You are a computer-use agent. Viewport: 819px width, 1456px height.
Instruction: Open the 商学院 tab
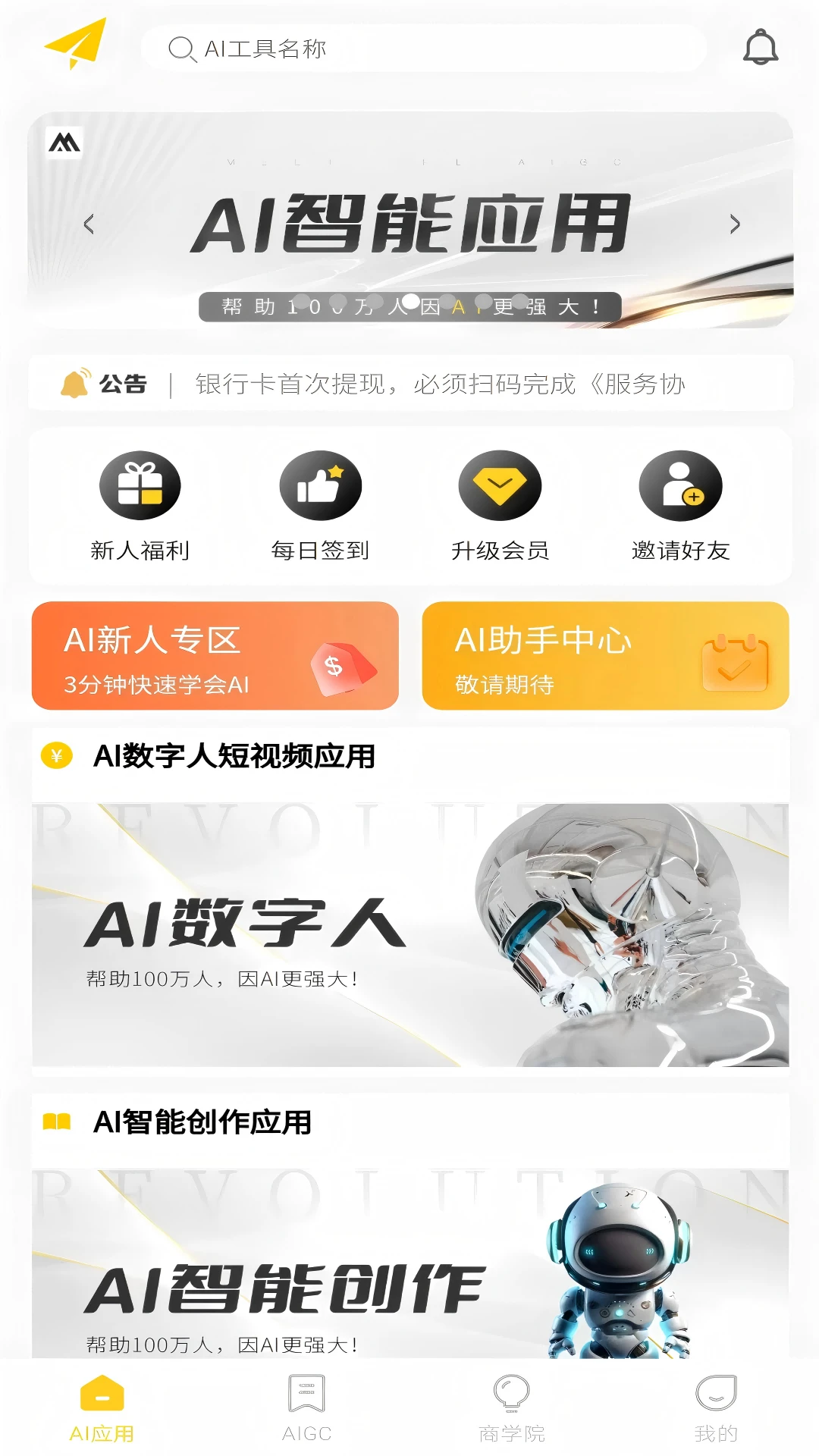[x=512, y=1418]
